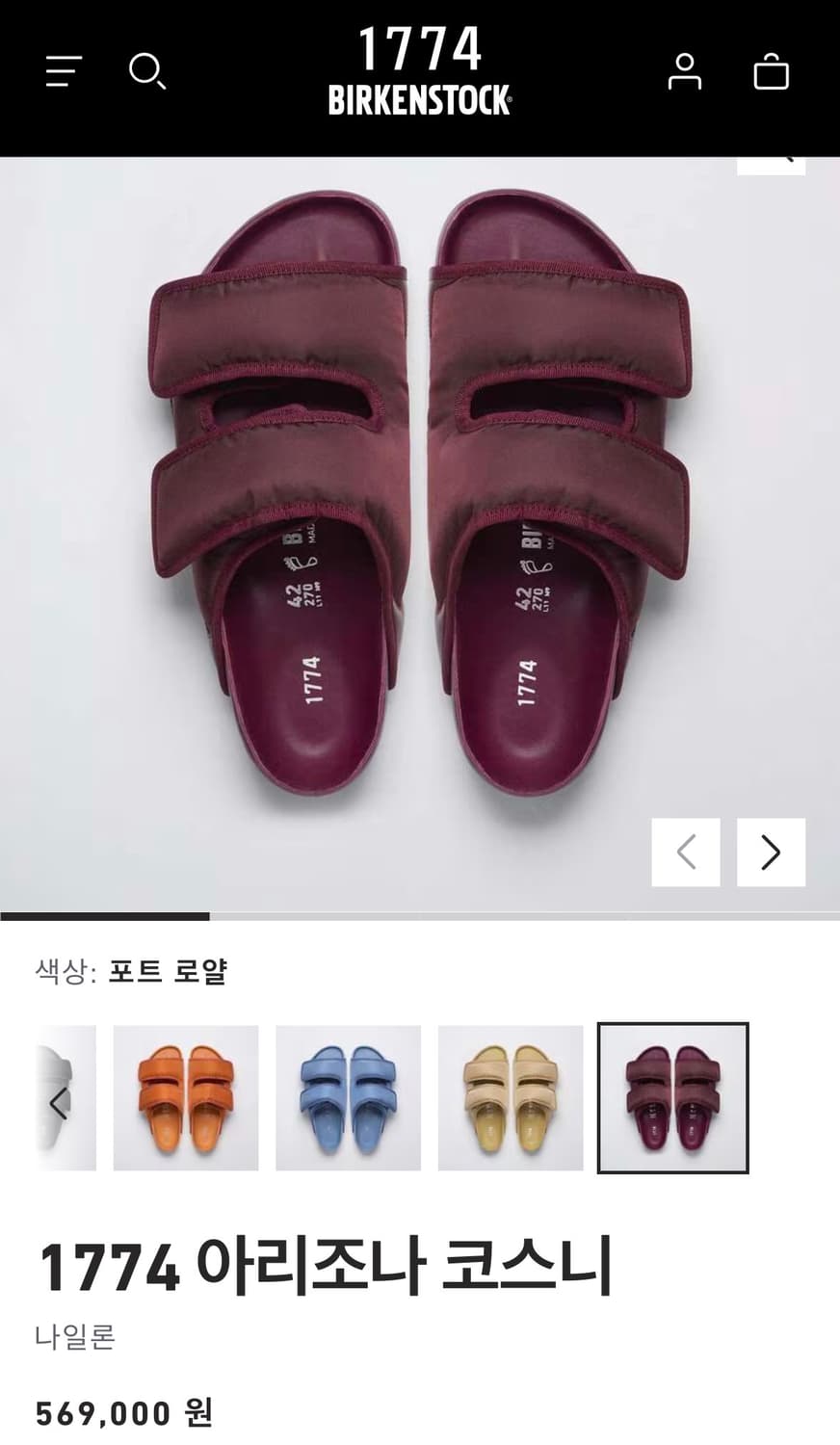
Task: Open the user account page
Action: click(685, 69)
